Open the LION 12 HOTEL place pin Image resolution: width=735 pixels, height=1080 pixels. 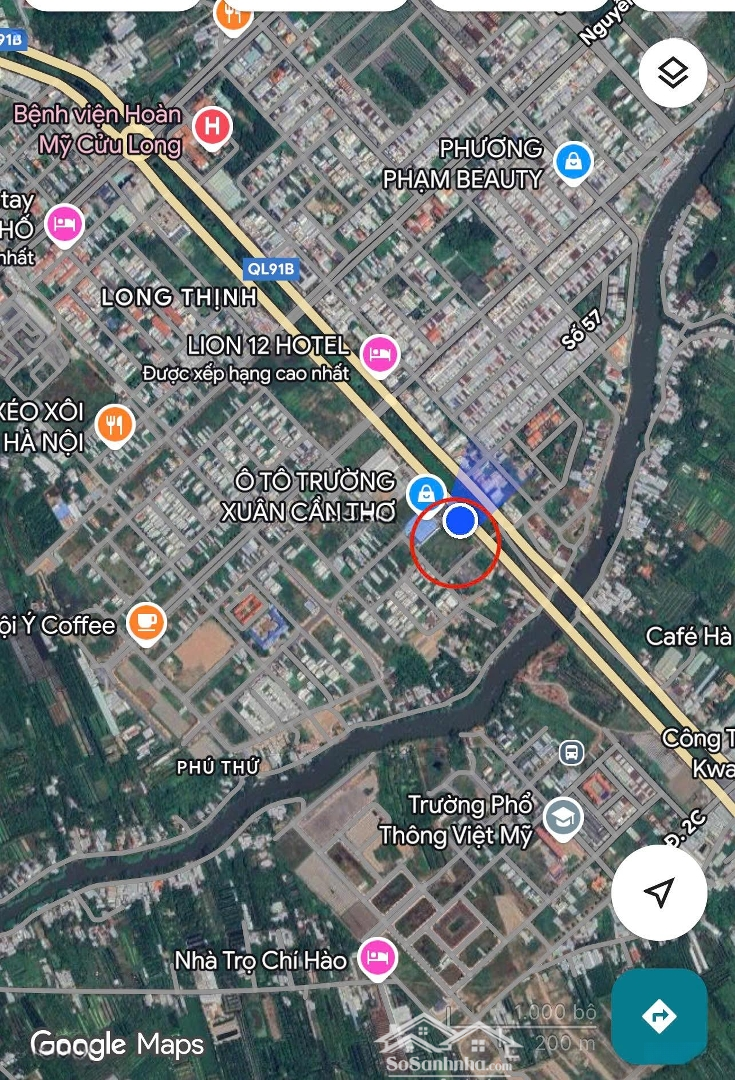tap(380, 353)
